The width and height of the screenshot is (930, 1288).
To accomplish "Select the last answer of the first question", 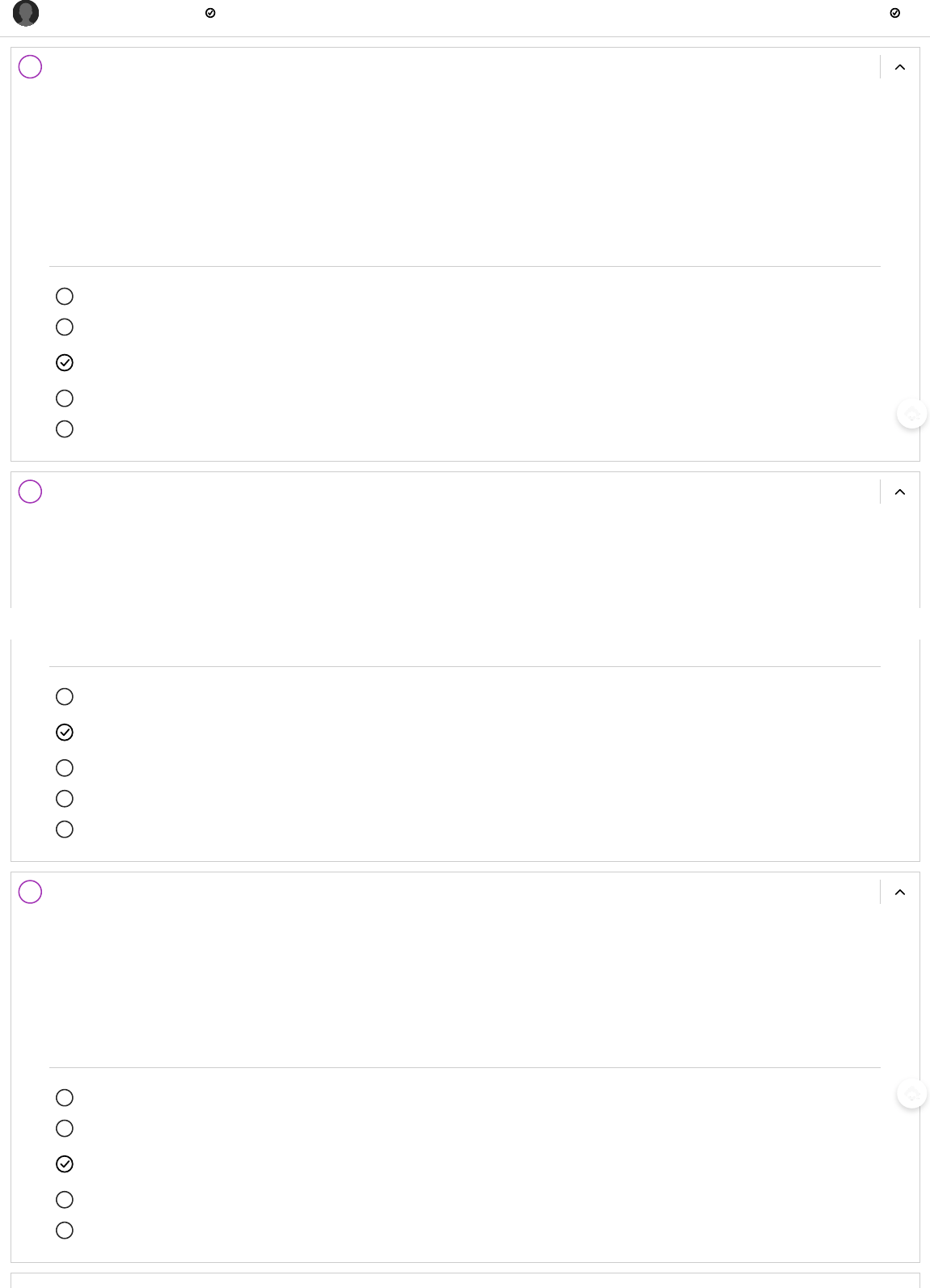I will tap(65, 429).
